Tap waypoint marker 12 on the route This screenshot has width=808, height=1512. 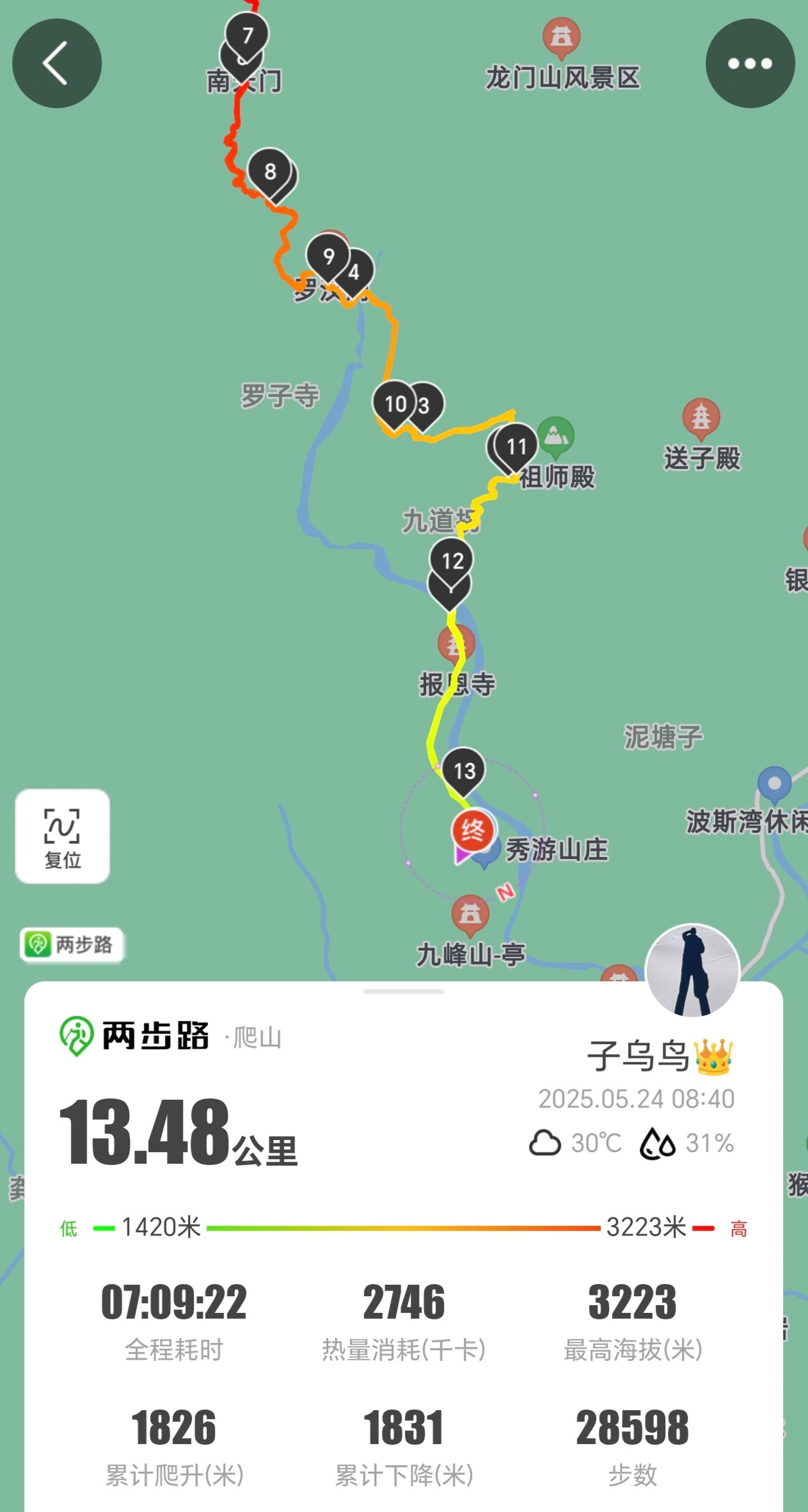(x=452, y=561)
